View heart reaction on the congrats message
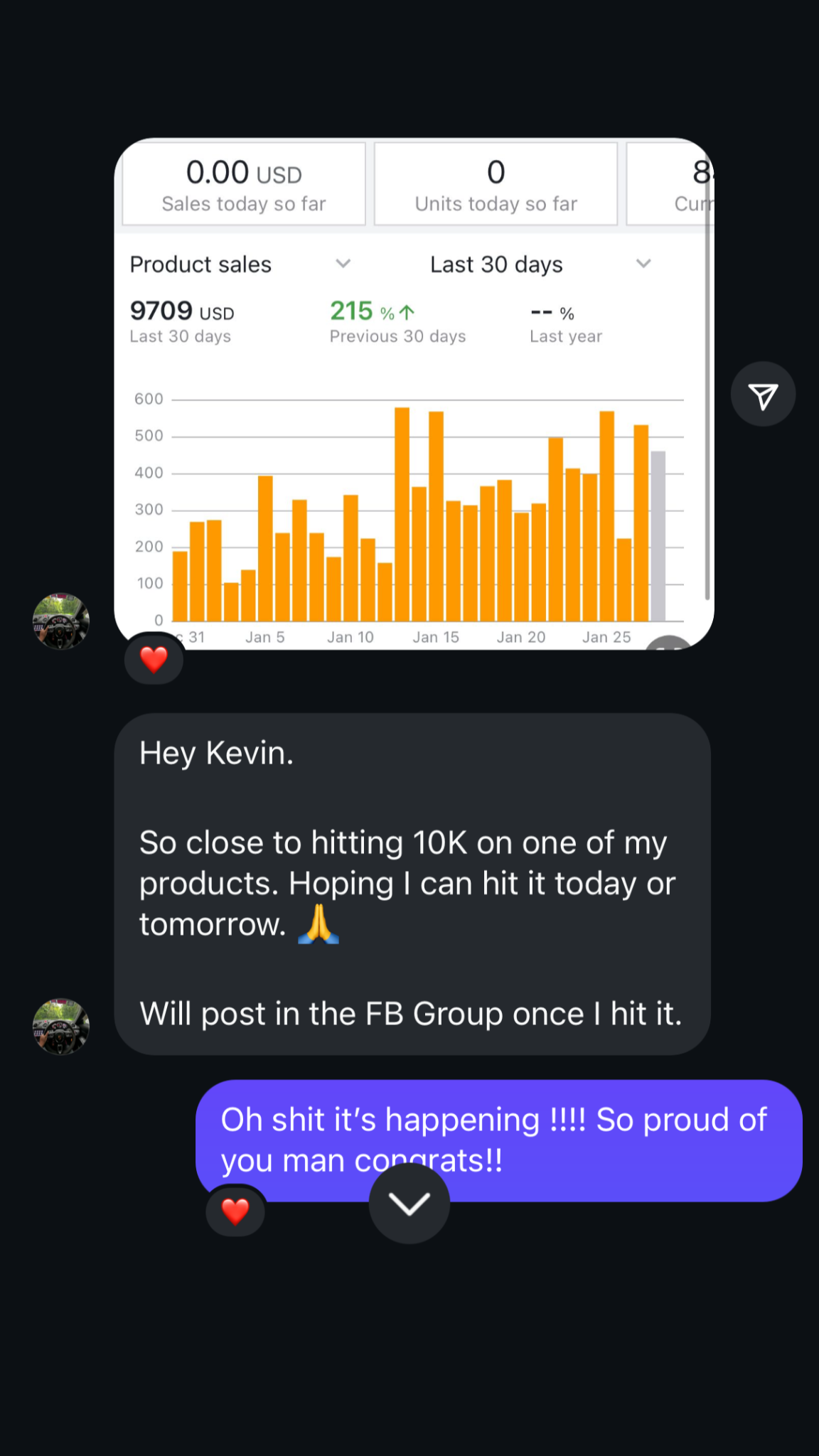The image size is (819, 1456). [x=235, y=1211]
